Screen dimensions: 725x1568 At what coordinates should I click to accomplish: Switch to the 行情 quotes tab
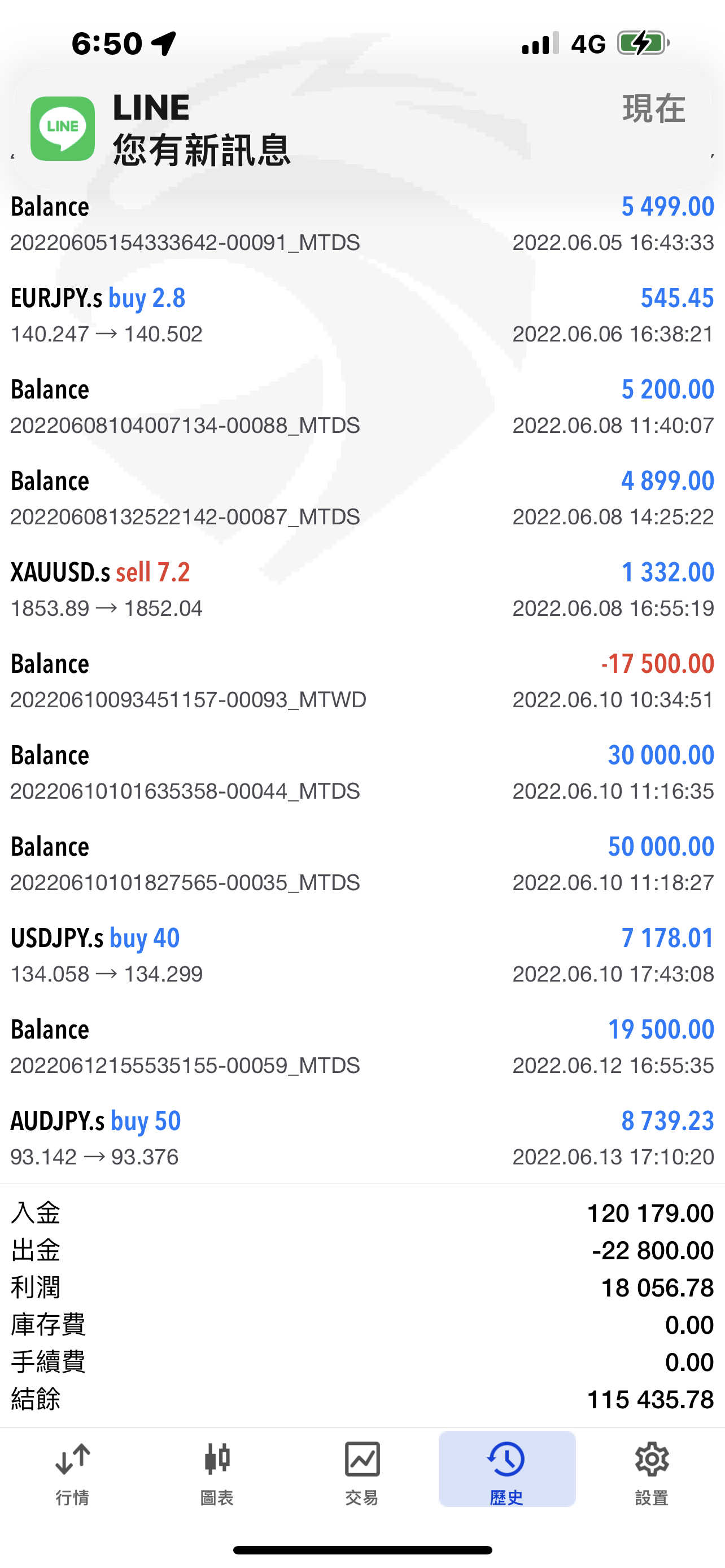coord(72,1470)
